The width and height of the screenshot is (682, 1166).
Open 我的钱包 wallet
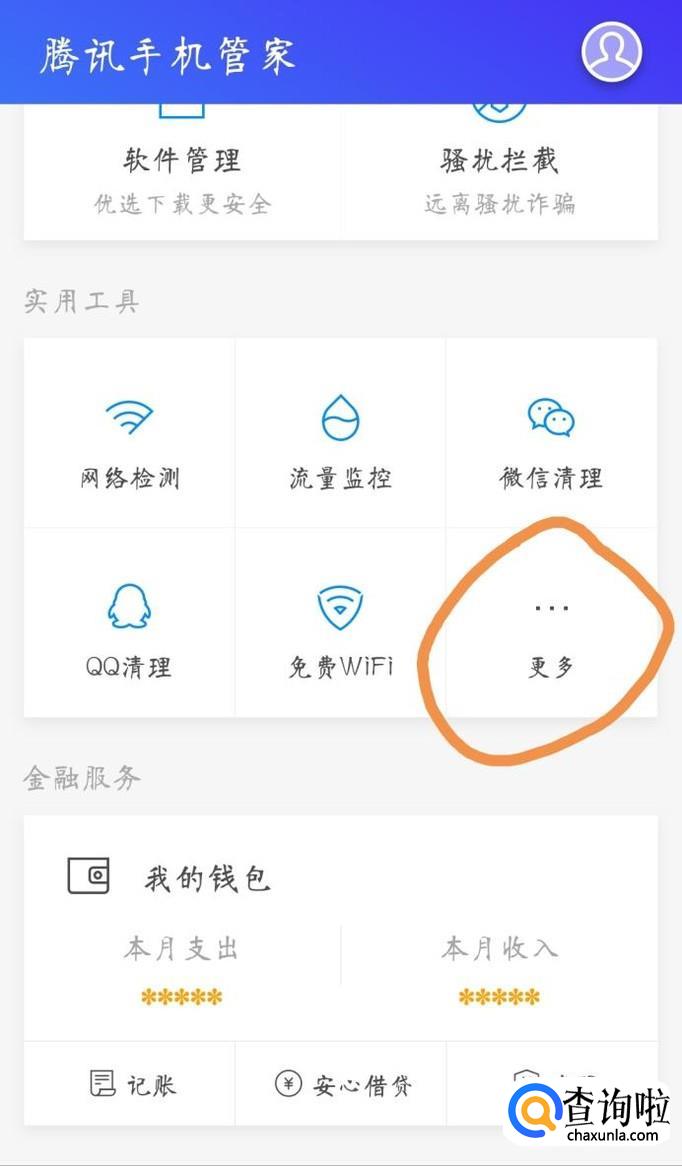click(206, 879)
